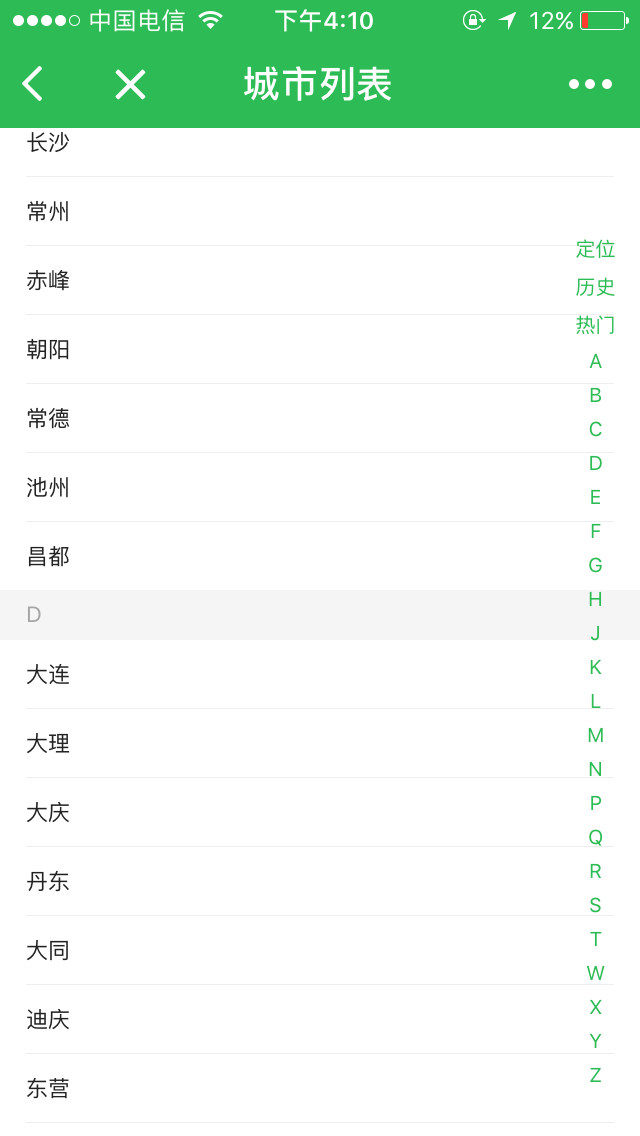The image size is (640, 1136).
Task: Select the city 朝阳
Action: pyautogui.click(x=48, y=350)
